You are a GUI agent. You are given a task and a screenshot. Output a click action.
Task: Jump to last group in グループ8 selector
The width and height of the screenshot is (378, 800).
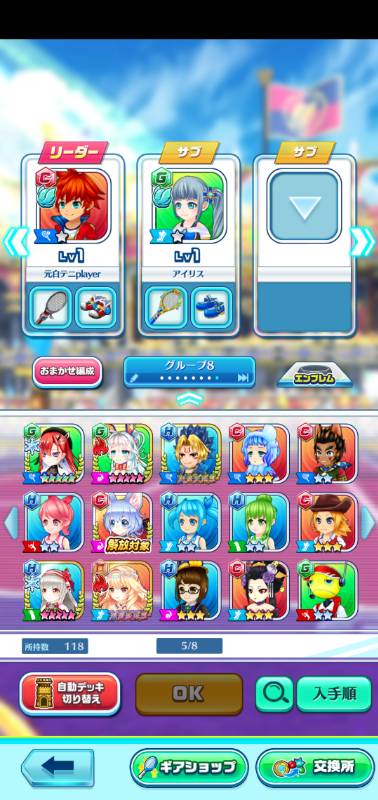click(x=243, y=379)
